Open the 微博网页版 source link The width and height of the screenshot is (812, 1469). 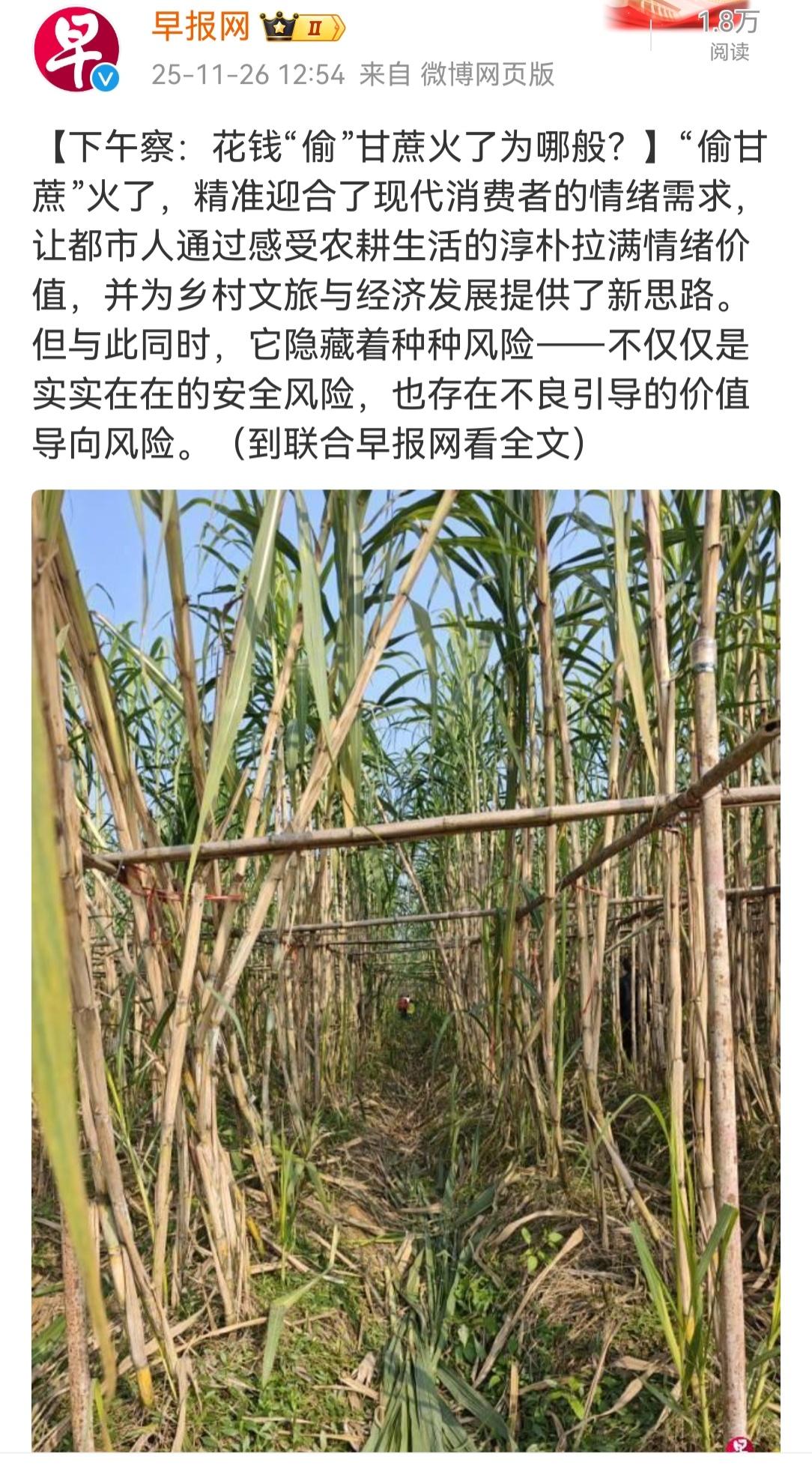click(x=487, y=75)
